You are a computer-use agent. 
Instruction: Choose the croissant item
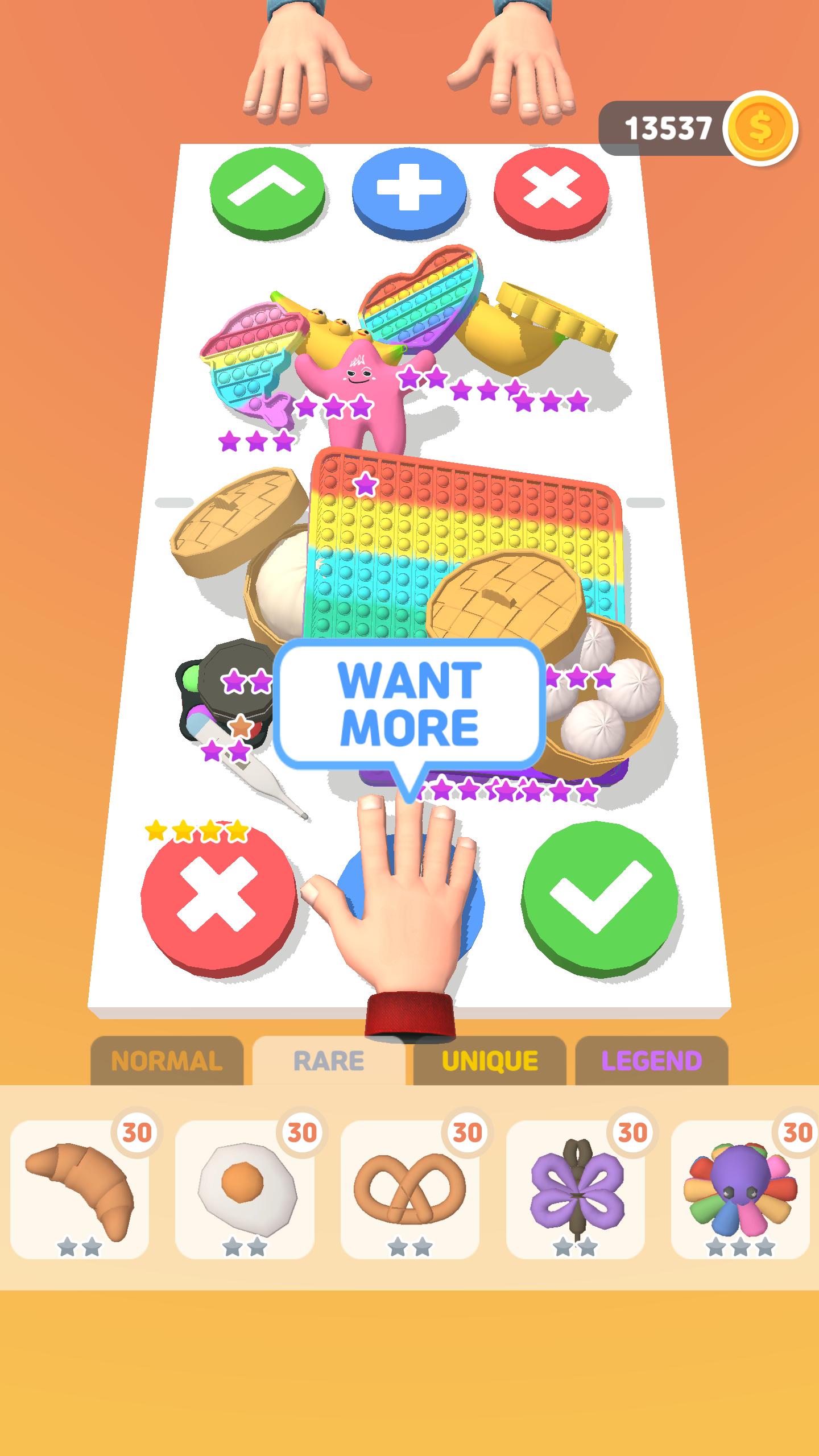[80, 1189]
